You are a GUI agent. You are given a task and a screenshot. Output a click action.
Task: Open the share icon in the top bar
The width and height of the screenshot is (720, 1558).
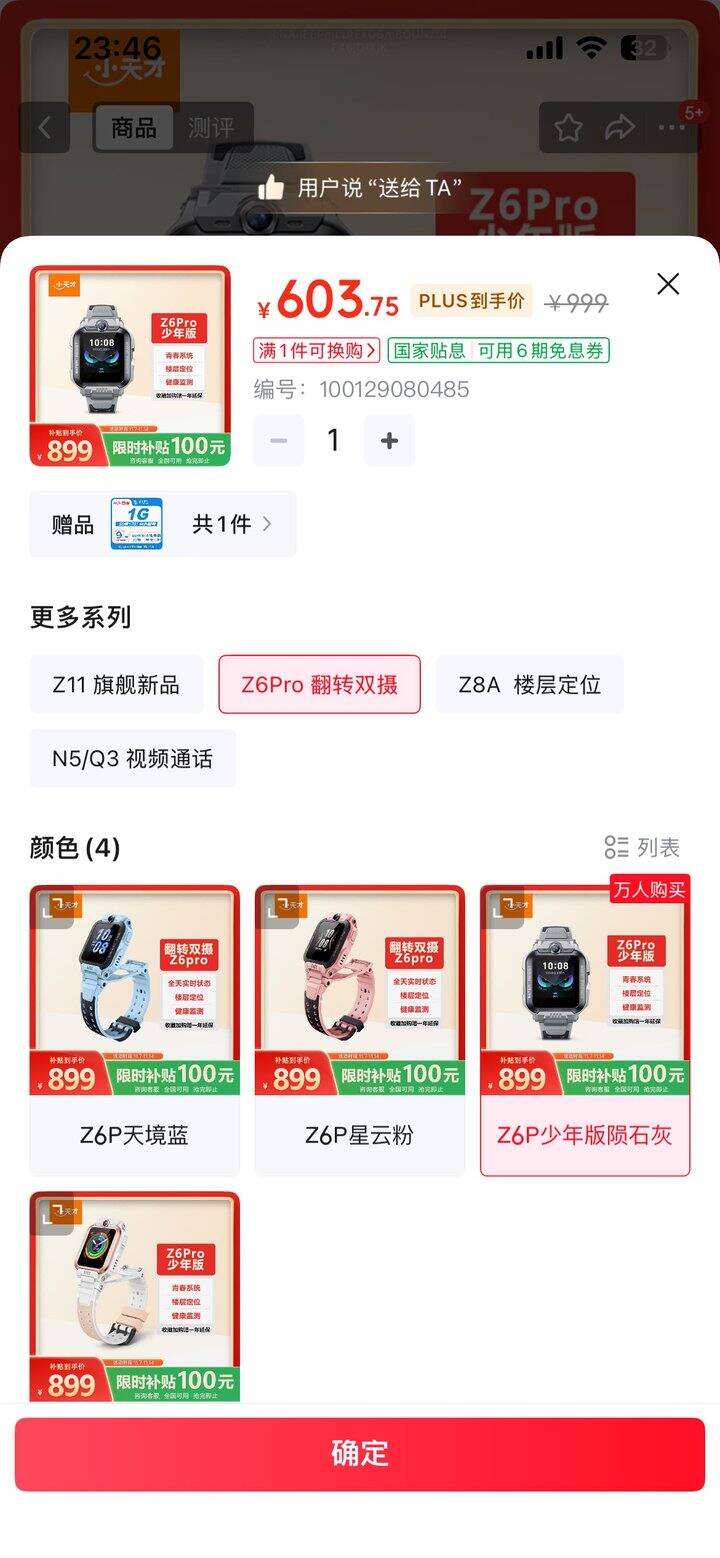(620, 127)
